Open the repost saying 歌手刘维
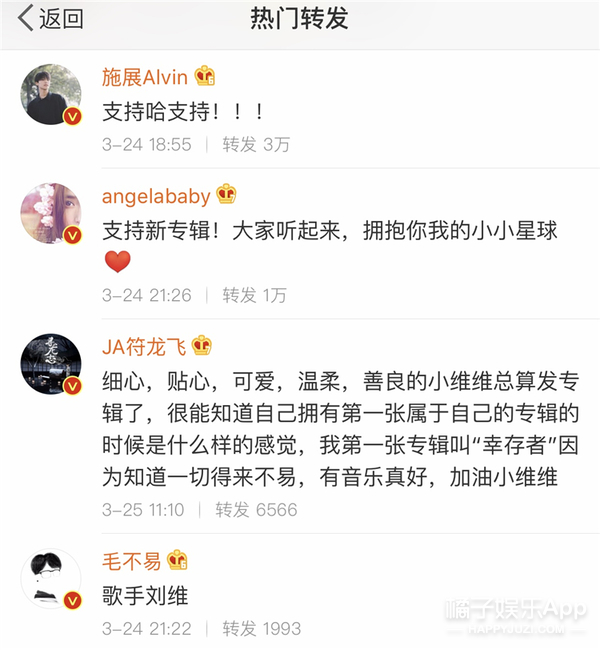 146,595
